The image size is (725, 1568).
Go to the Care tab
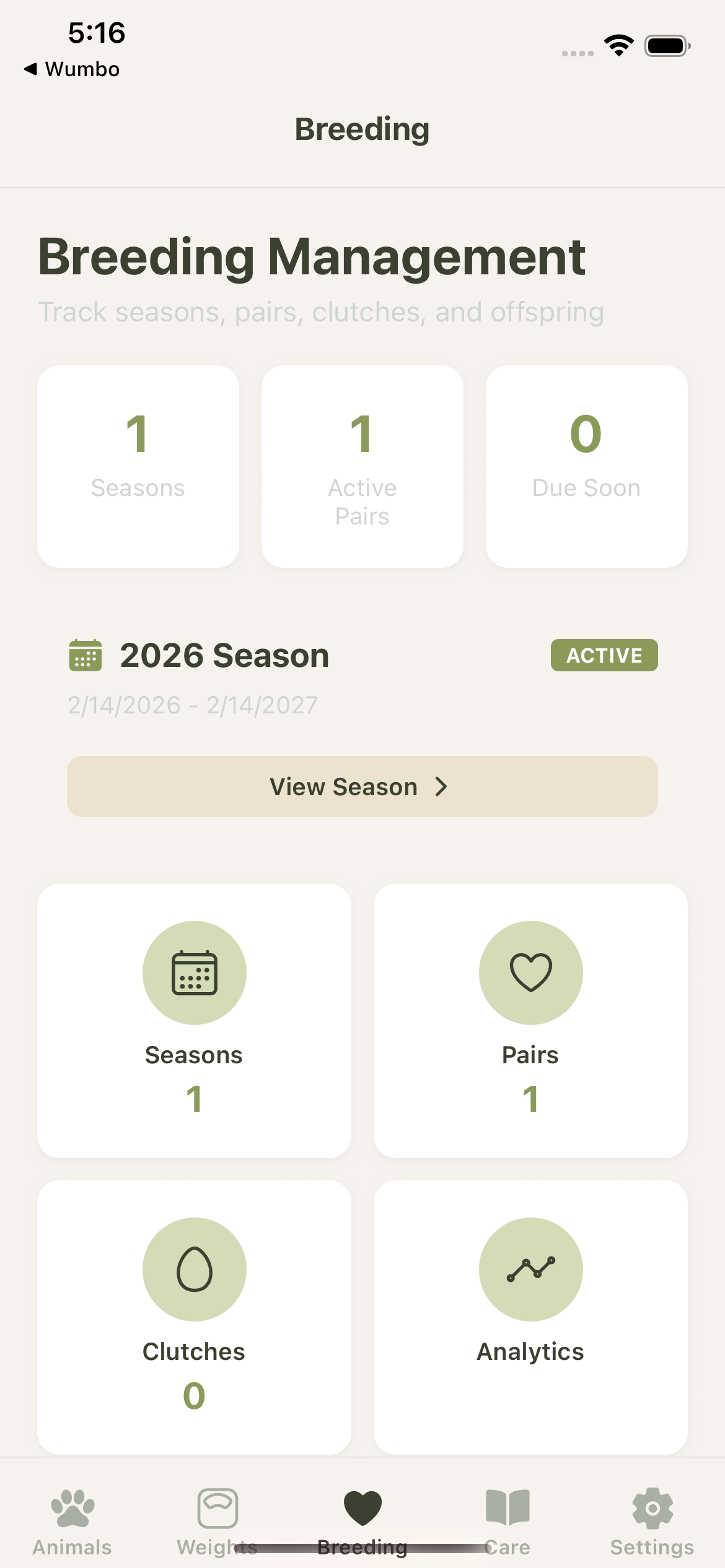[x=507, y=1522]
